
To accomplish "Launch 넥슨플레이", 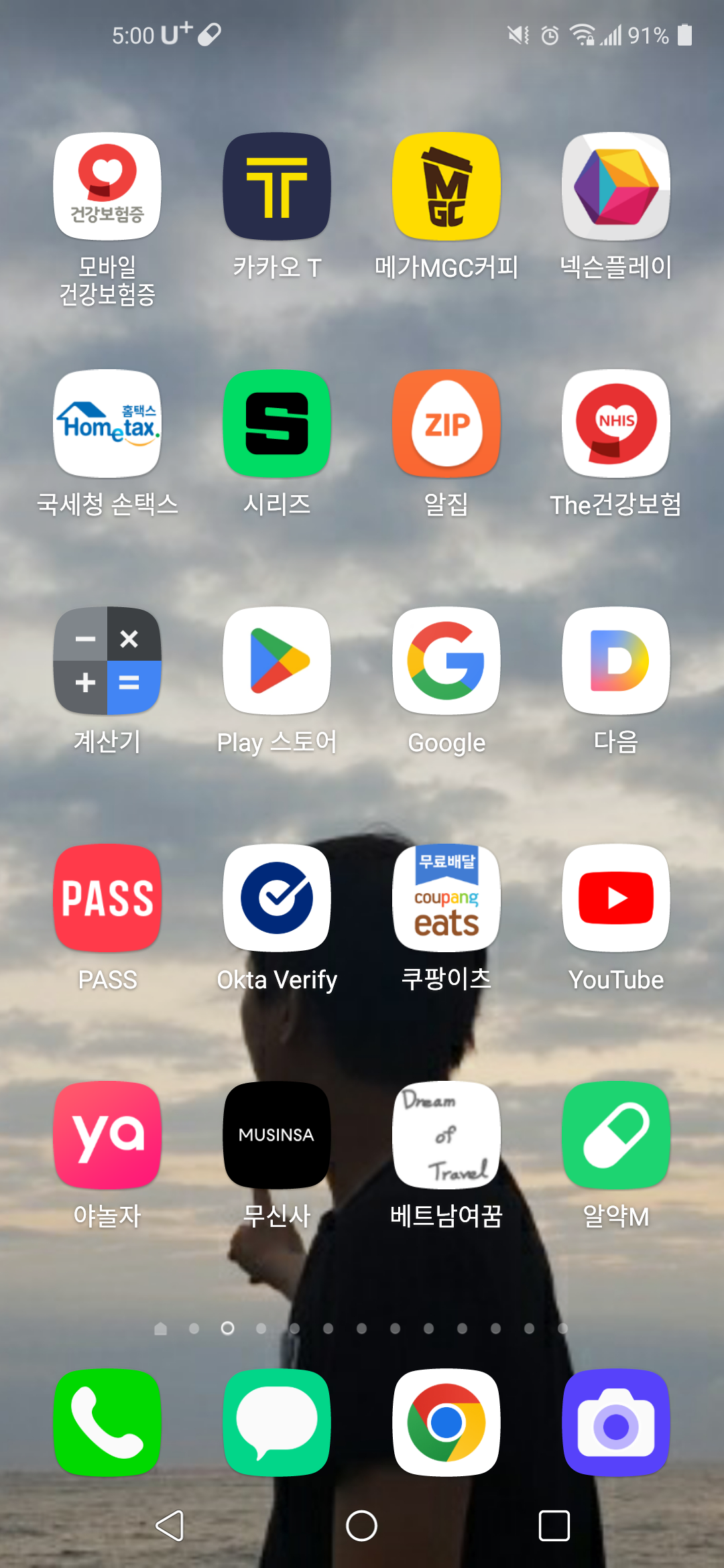I will [x=616, y=186].
